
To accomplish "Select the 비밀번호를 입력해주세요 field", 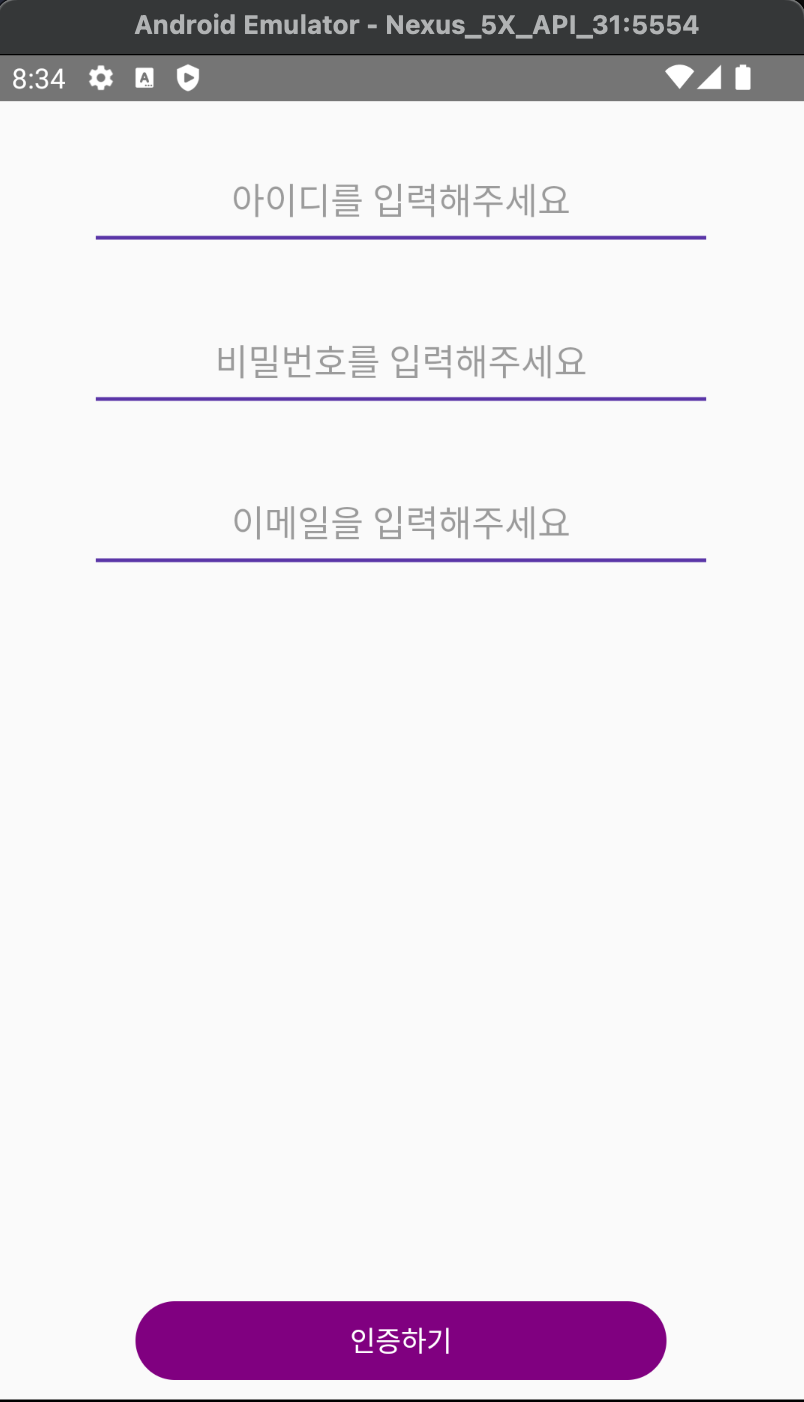I will click(x=400, y=362).
